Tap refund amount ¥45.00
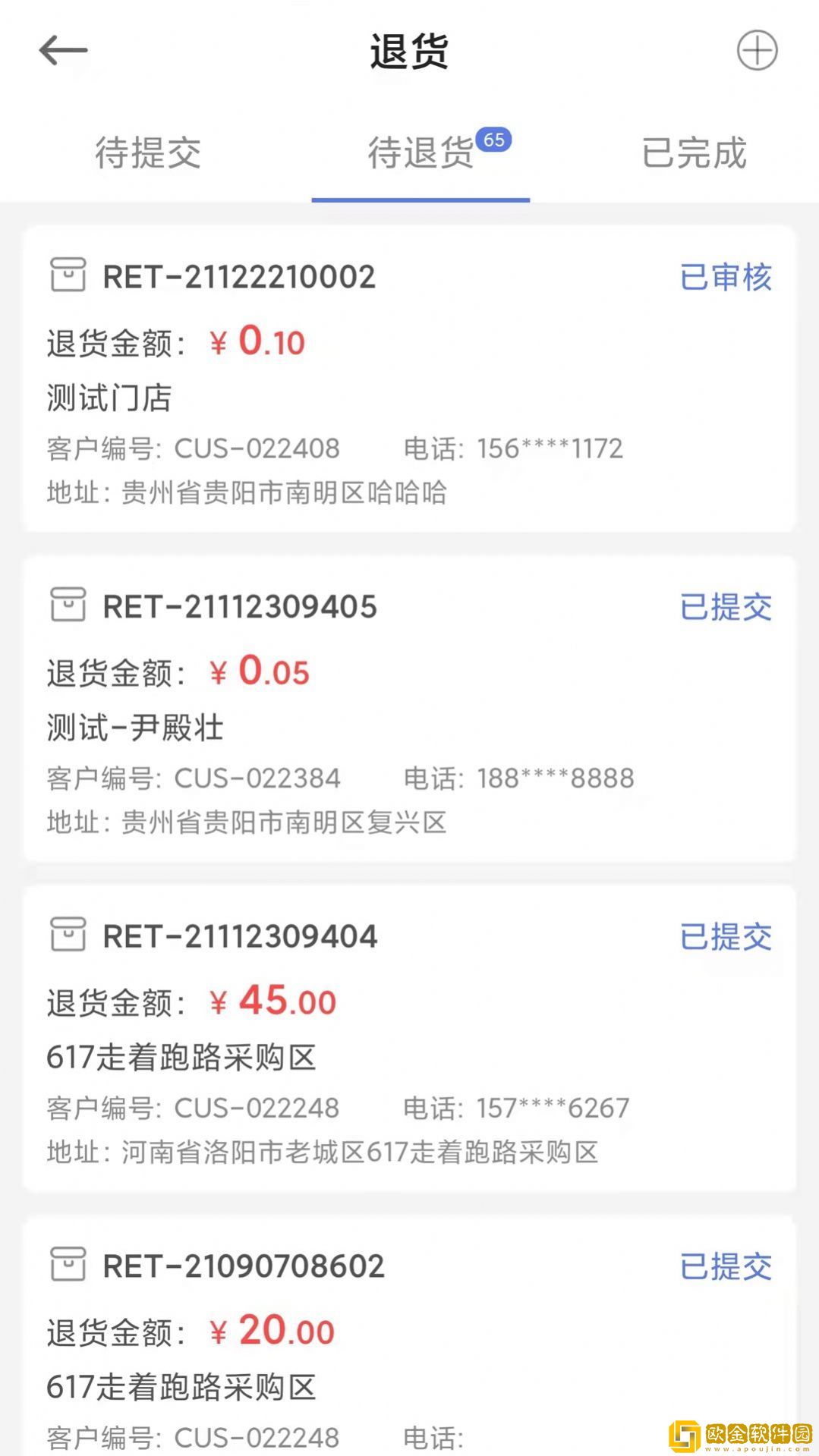This screenshot has height=1456, width=819. point(271,1002)
